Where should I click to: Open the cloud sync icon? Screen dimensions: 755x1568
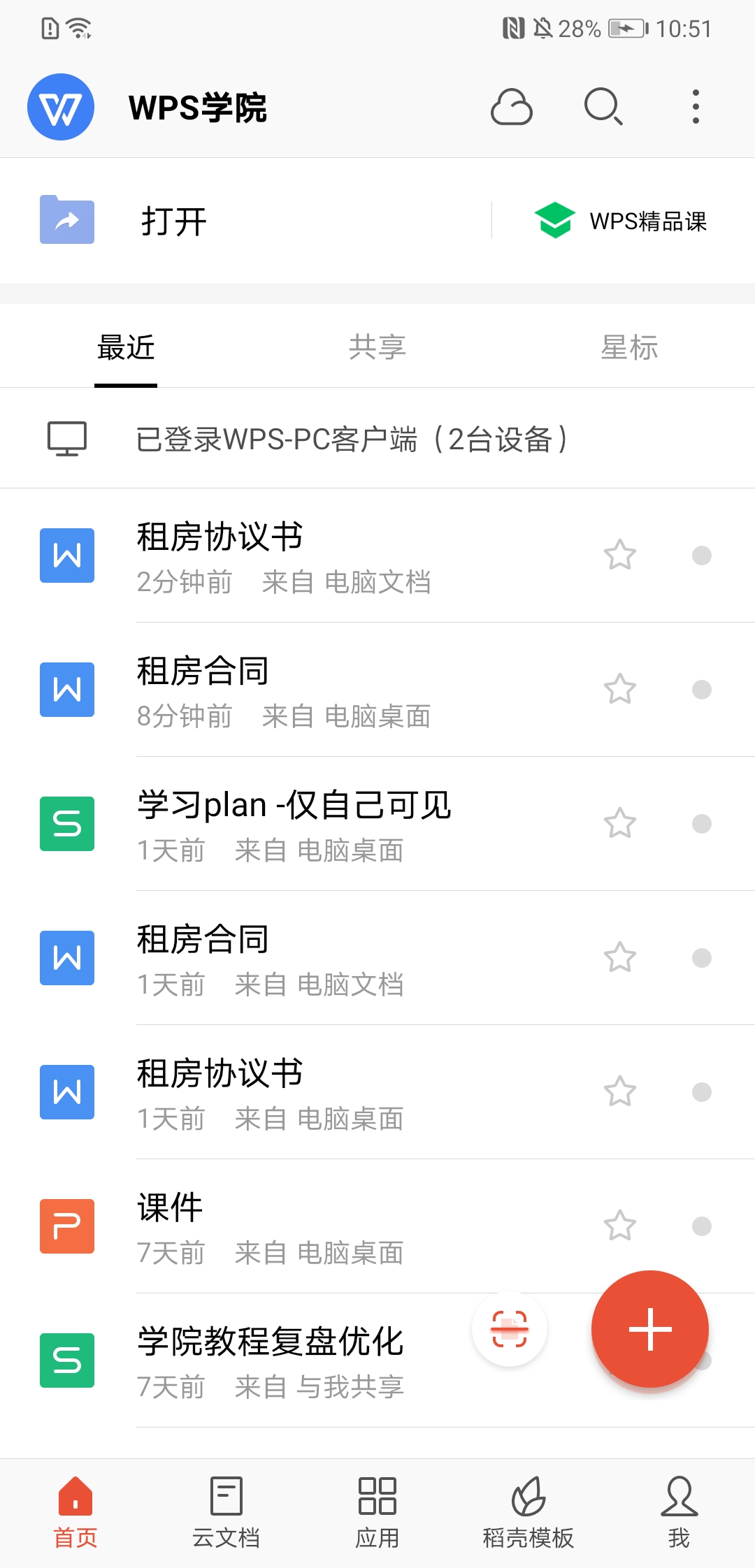pyautogui.click(x=511, y=107)
